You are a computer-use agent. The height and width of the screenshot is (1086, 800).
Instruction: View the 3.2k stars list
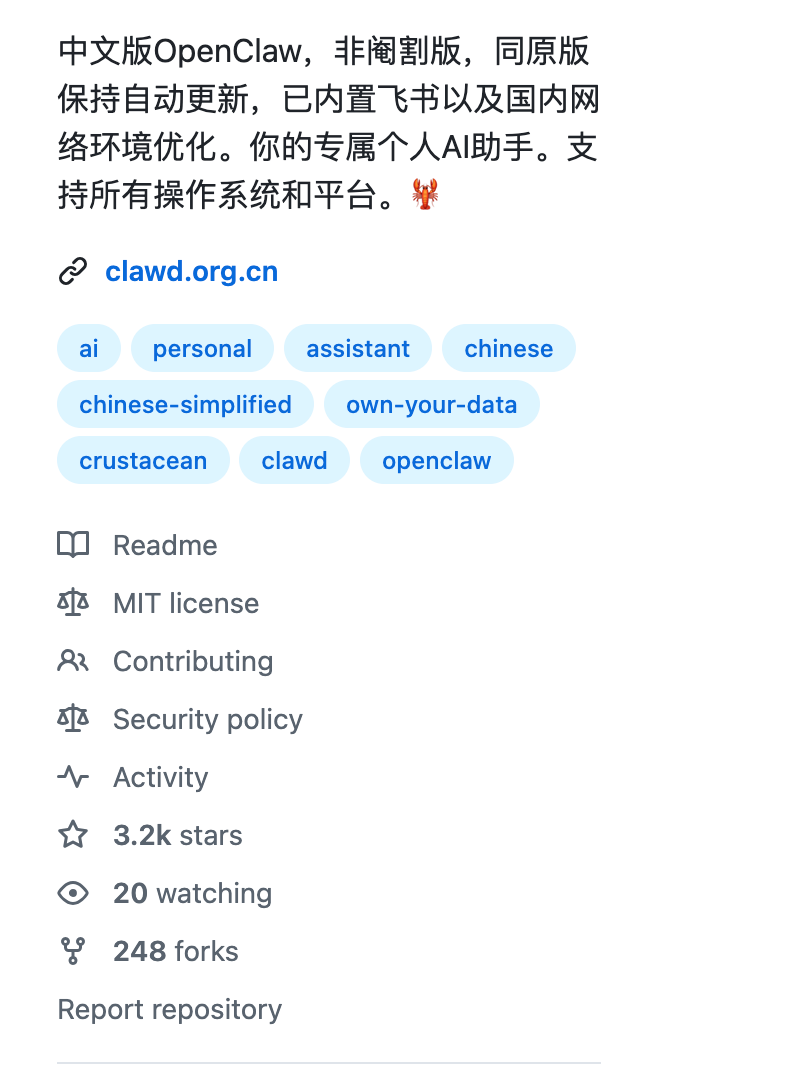point(177,835)
